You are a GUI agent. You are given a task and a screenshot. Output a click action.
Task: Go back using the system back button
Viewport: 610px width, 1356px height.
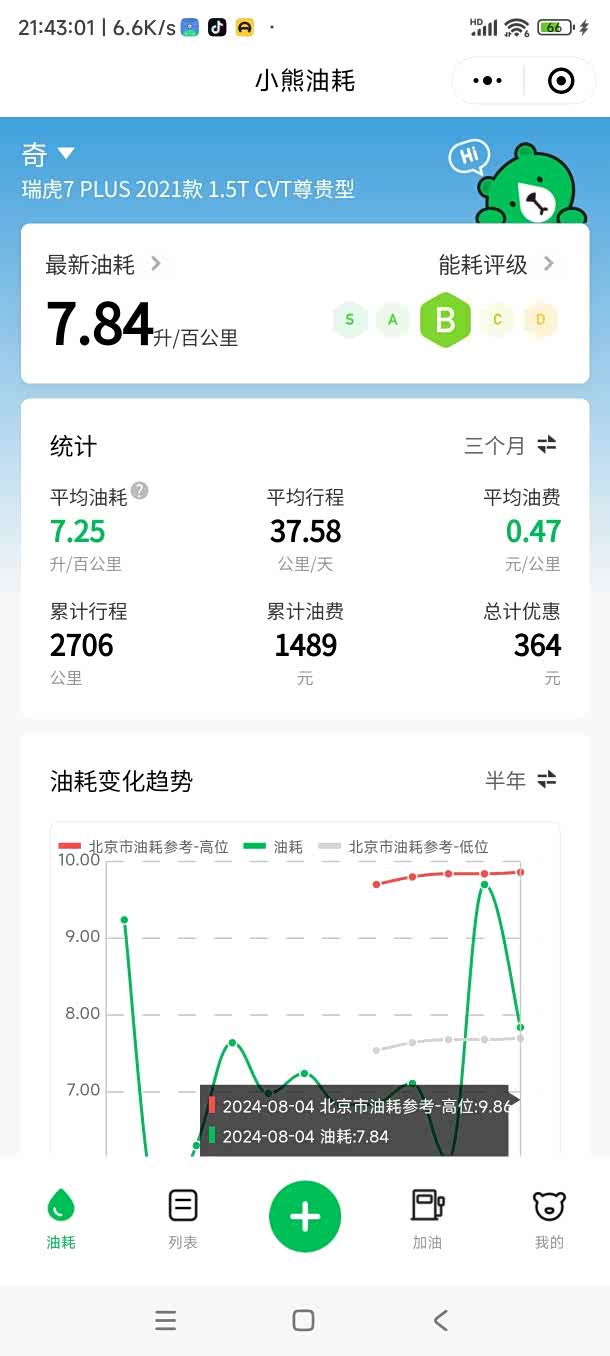pyautogui.click(x=441, y=1320)
